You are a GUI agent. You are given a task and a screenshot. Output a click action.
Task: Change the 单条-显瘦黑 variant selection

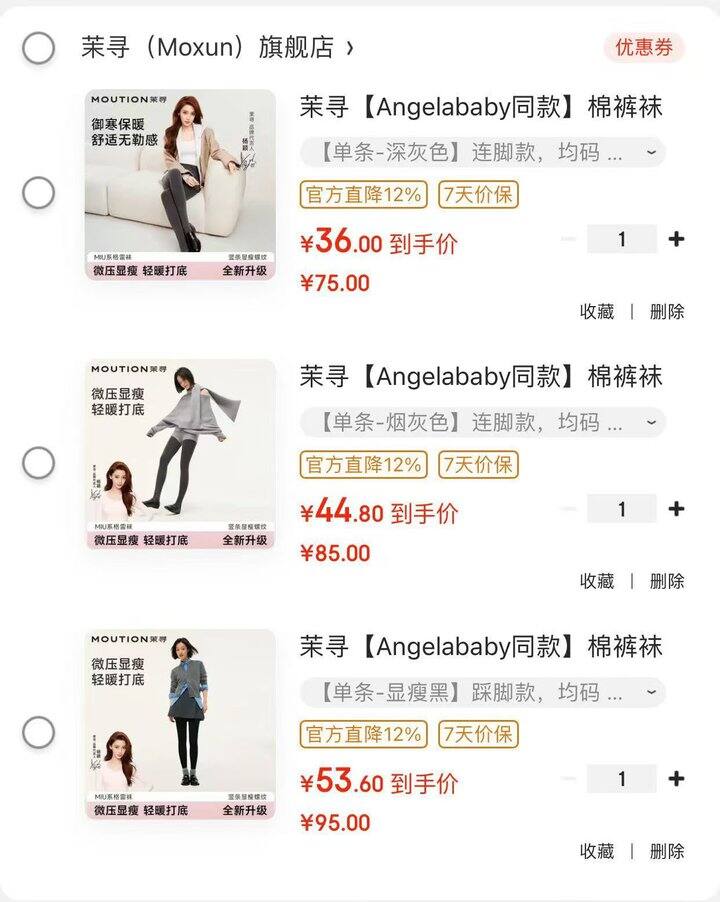click(482, 693)
